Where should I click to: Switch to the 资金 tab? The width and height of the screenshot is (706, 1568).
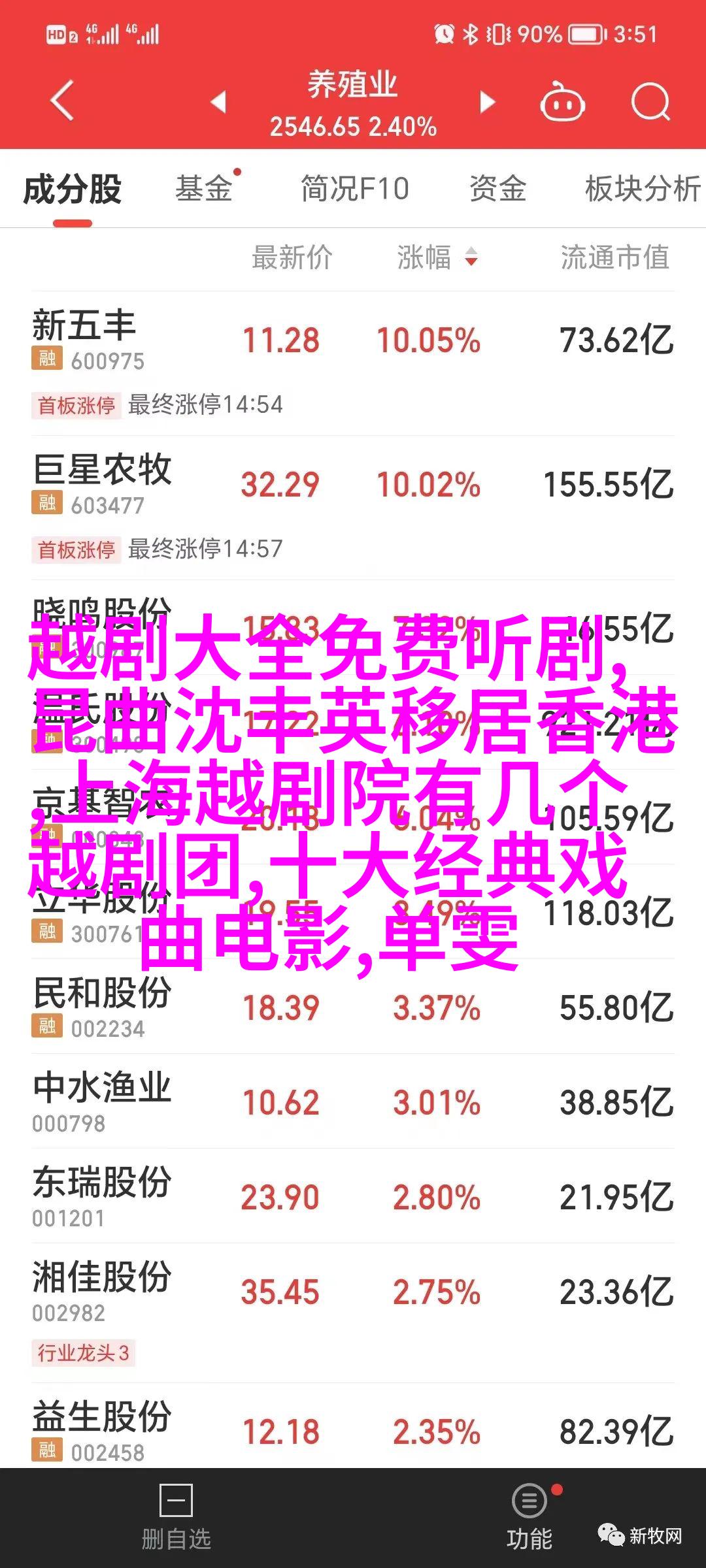point(497,189)
